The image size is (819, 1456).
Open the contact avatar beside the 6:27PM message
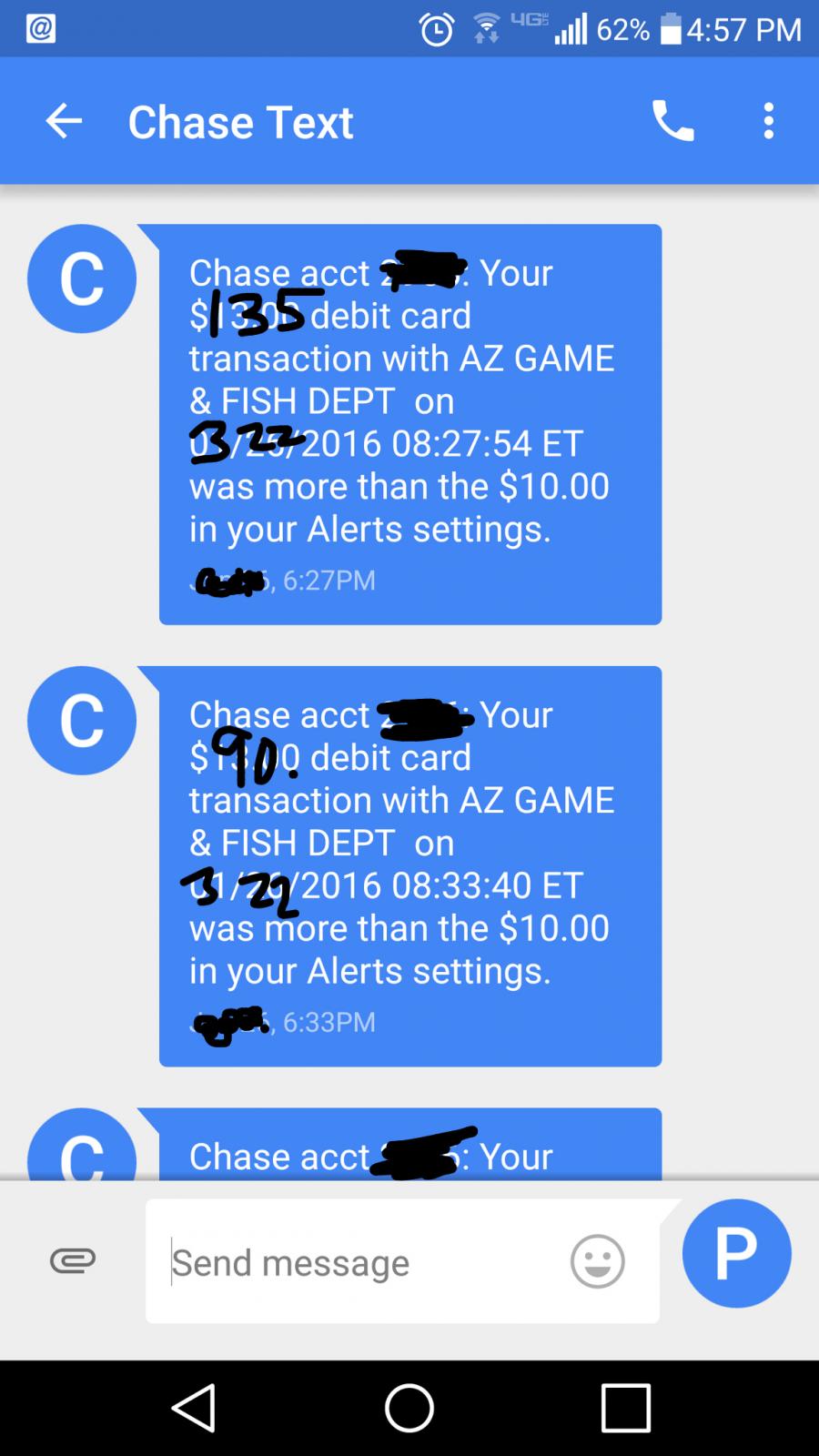click(82, 278)
